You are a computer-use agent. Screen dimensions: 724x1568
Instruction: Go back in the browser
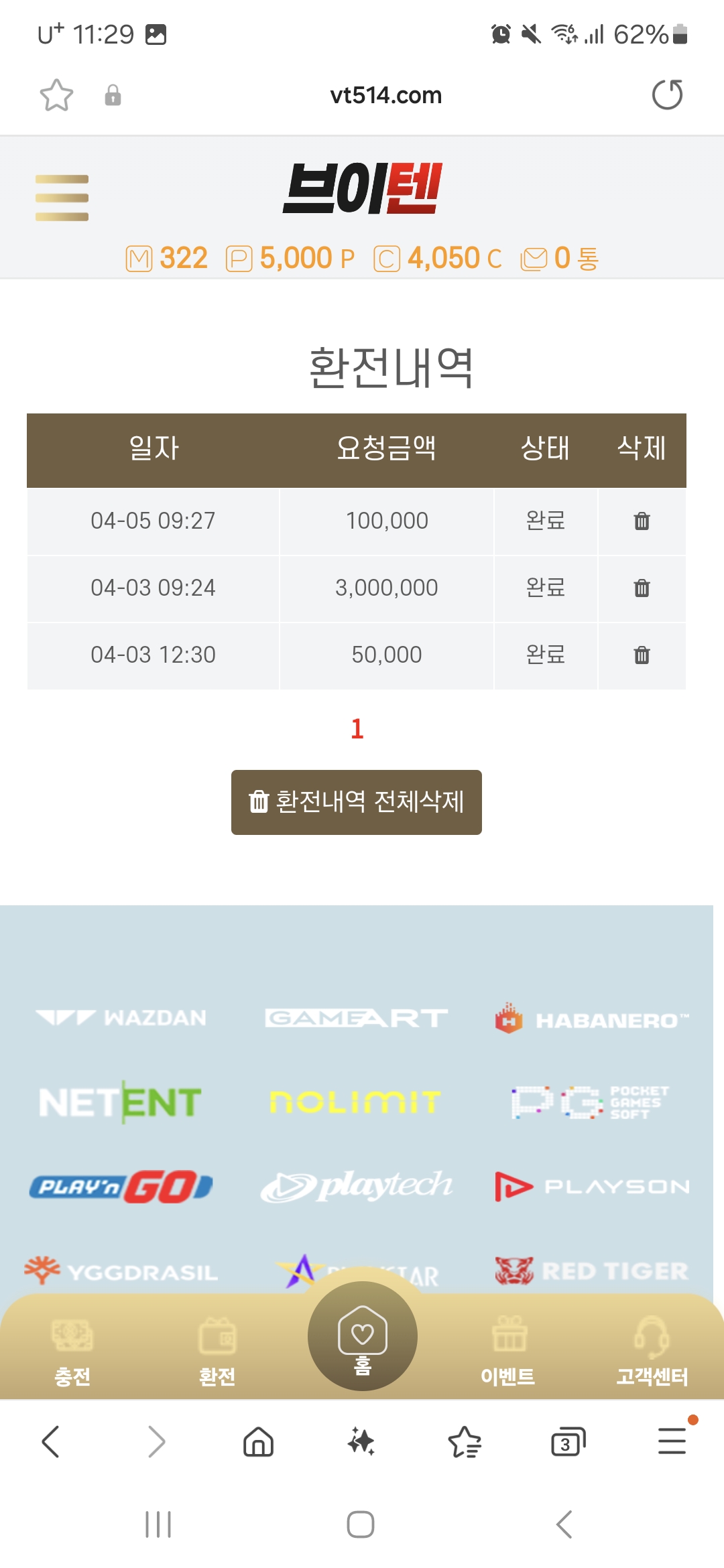coord(51,1441)
